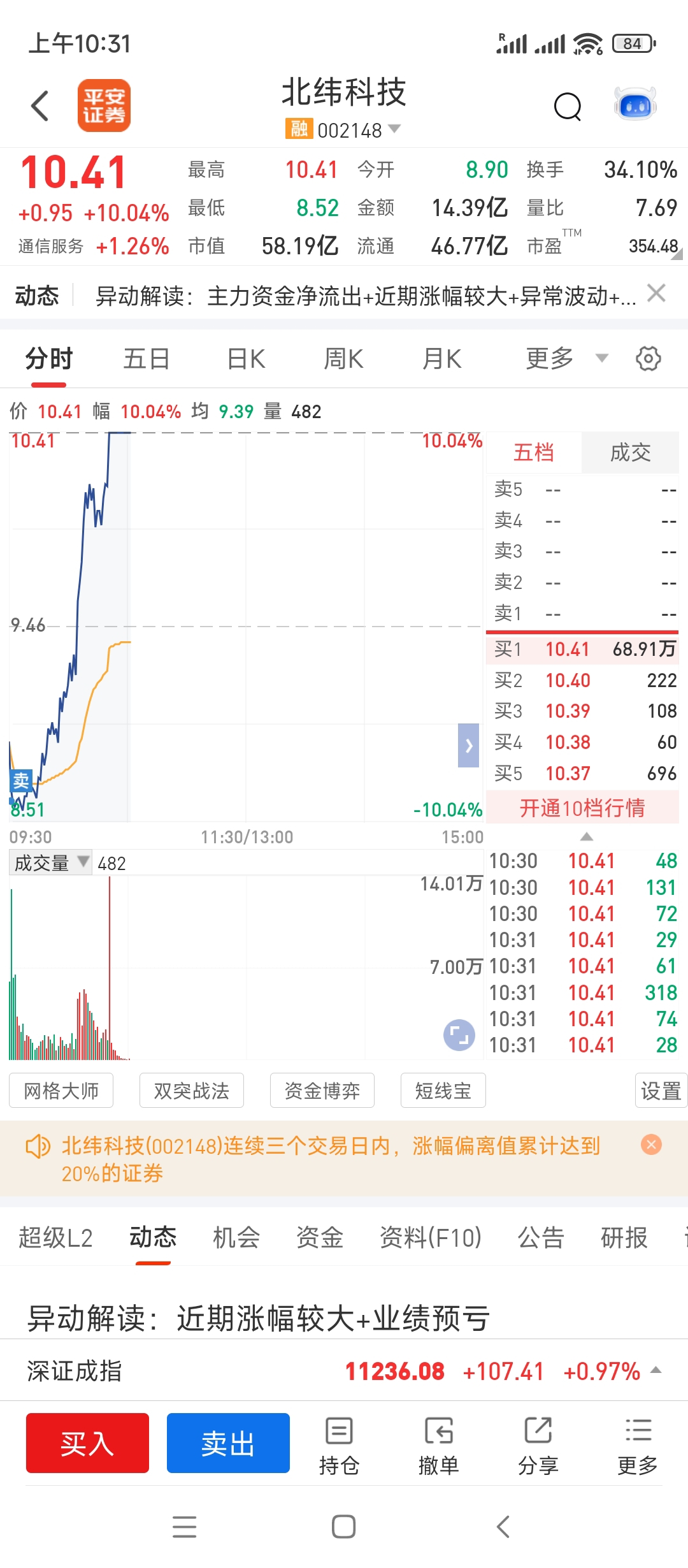Tap the red 买入 button
The width and height of the screenshot is (688, 1568).
click(x=88, y=1443)
